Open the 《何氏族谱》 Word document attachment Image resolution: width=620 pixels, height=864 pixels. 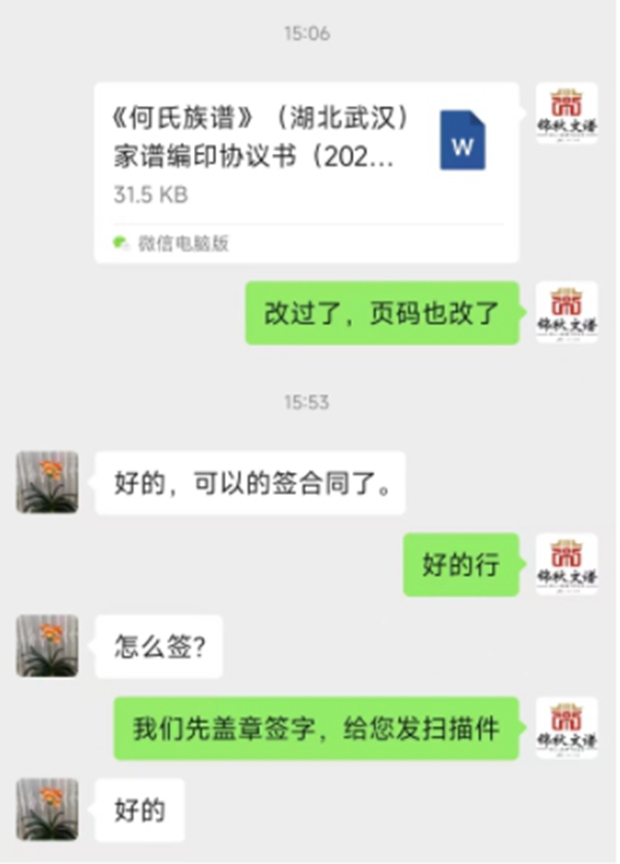[x=306, y=172]
